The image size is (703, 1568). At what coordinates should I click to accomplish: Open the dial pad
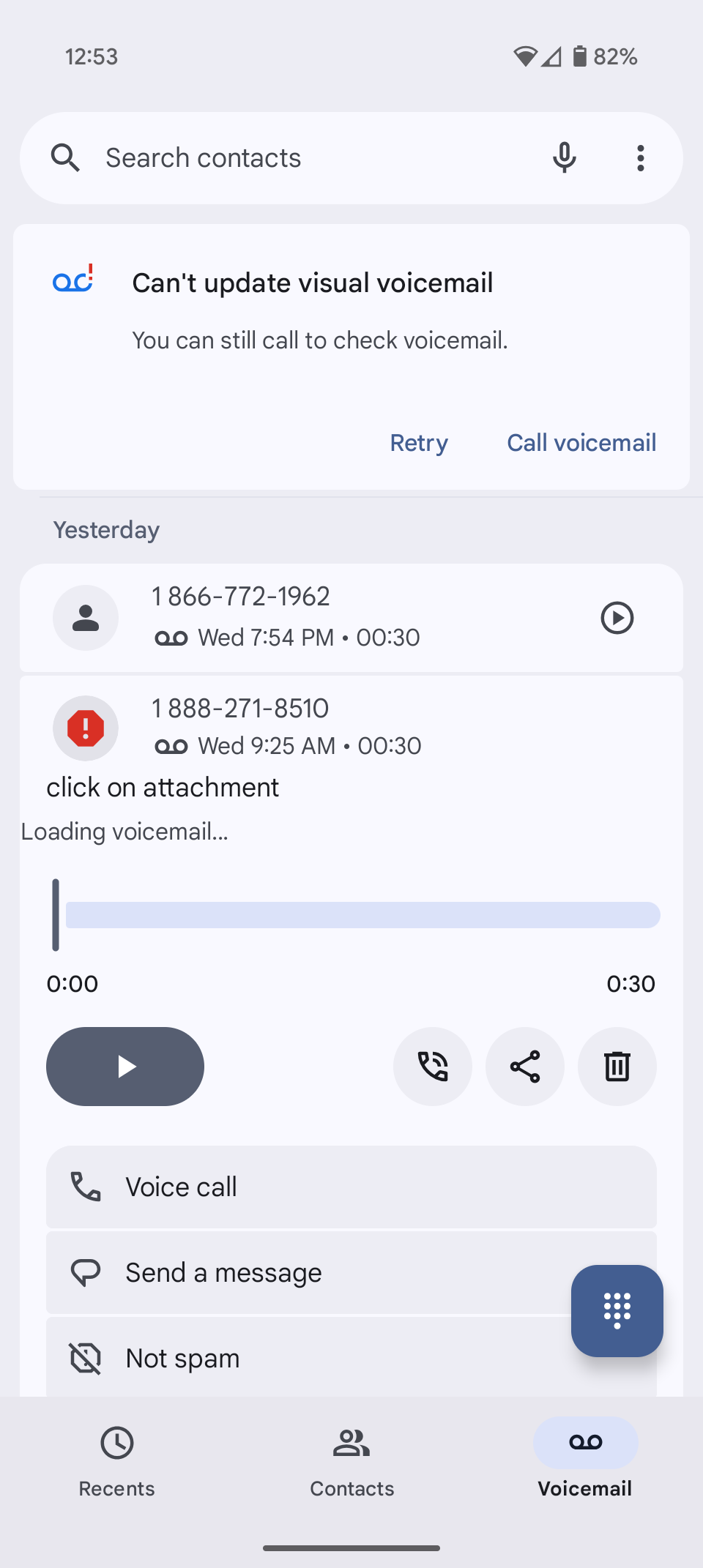617,1311
